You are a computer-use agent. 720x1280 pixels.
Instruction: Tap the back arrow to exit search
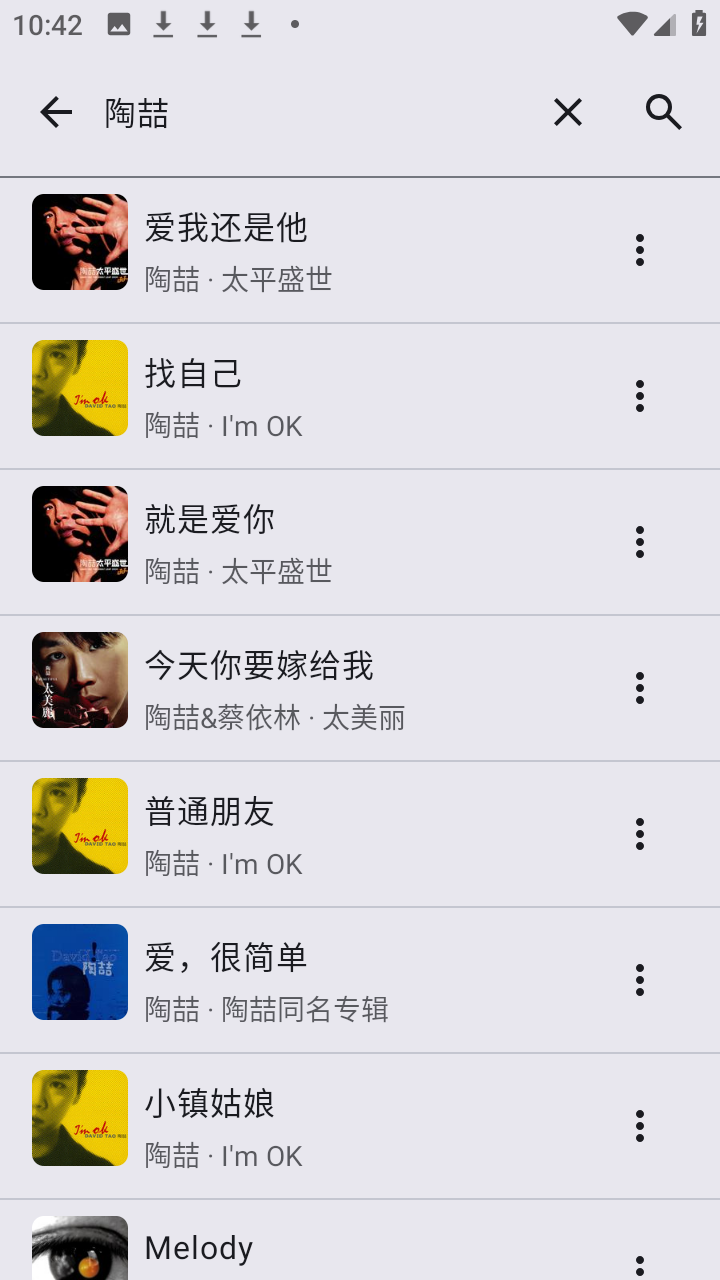(55, 112)
